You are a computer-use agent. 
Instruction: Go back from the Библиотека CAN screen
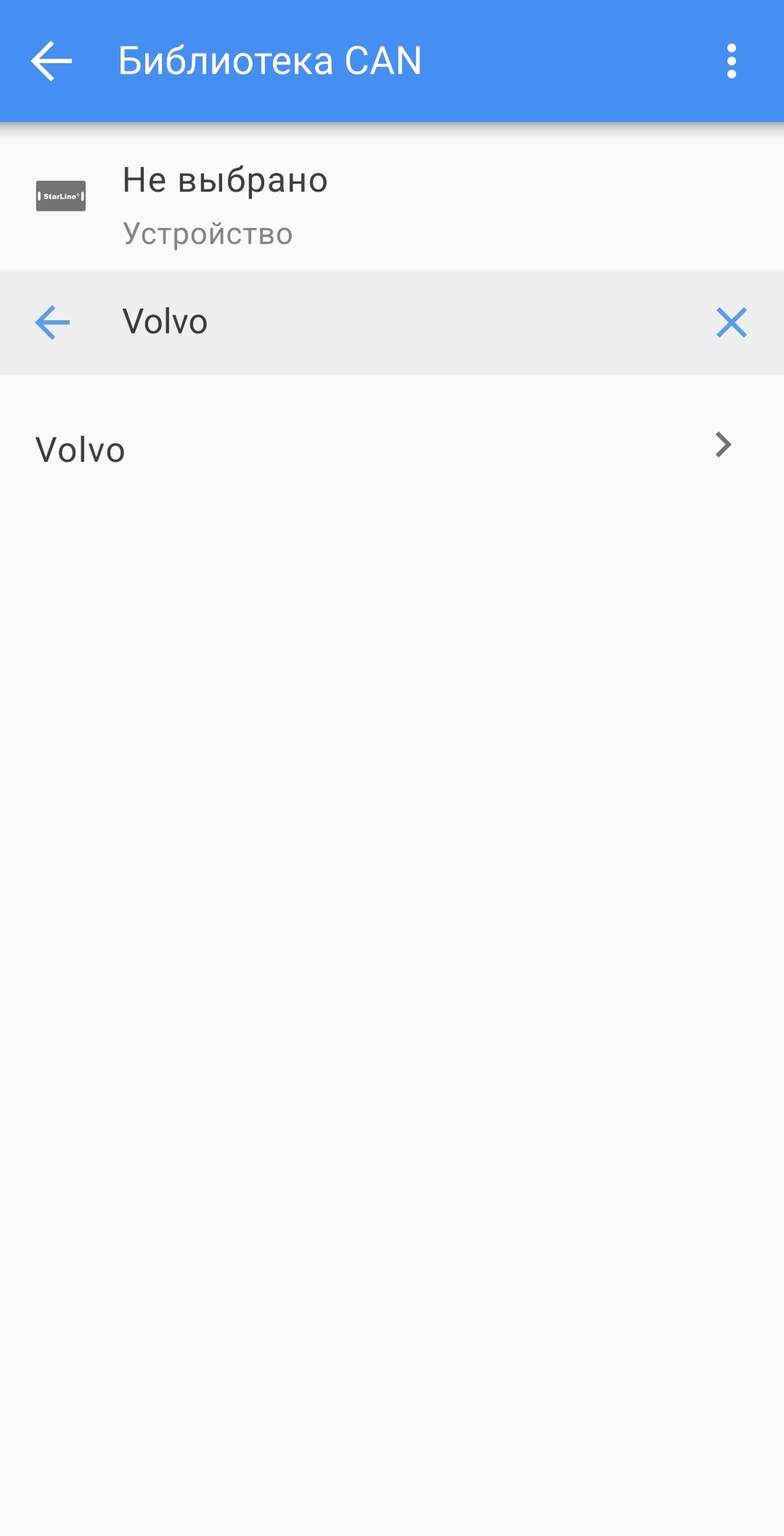point(51,61)
